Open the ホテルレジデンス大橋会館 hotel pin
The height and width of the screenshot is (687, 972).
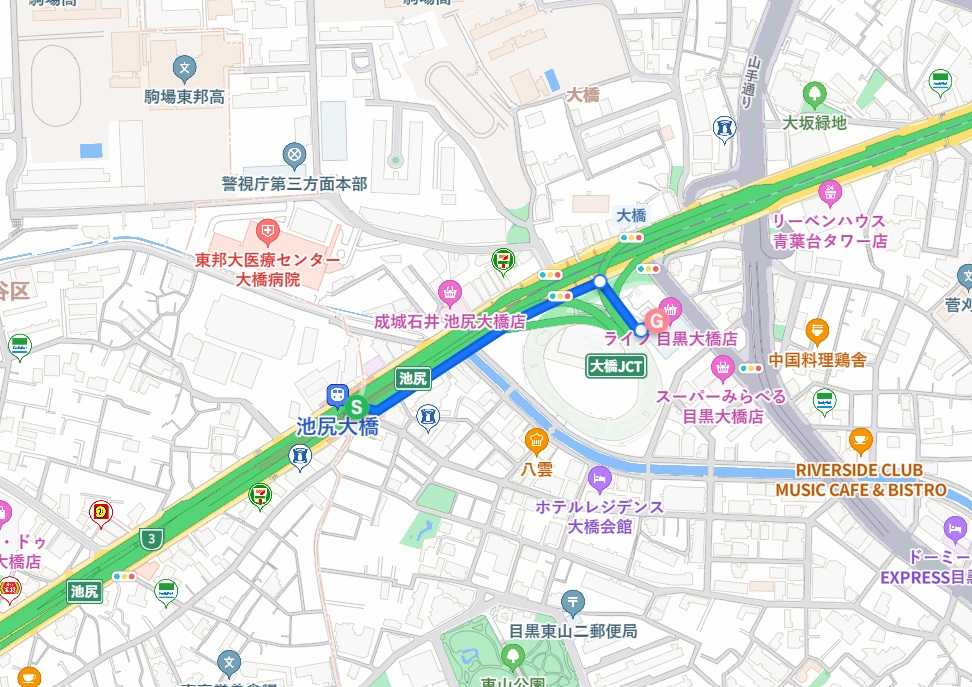tap(599, 479)
